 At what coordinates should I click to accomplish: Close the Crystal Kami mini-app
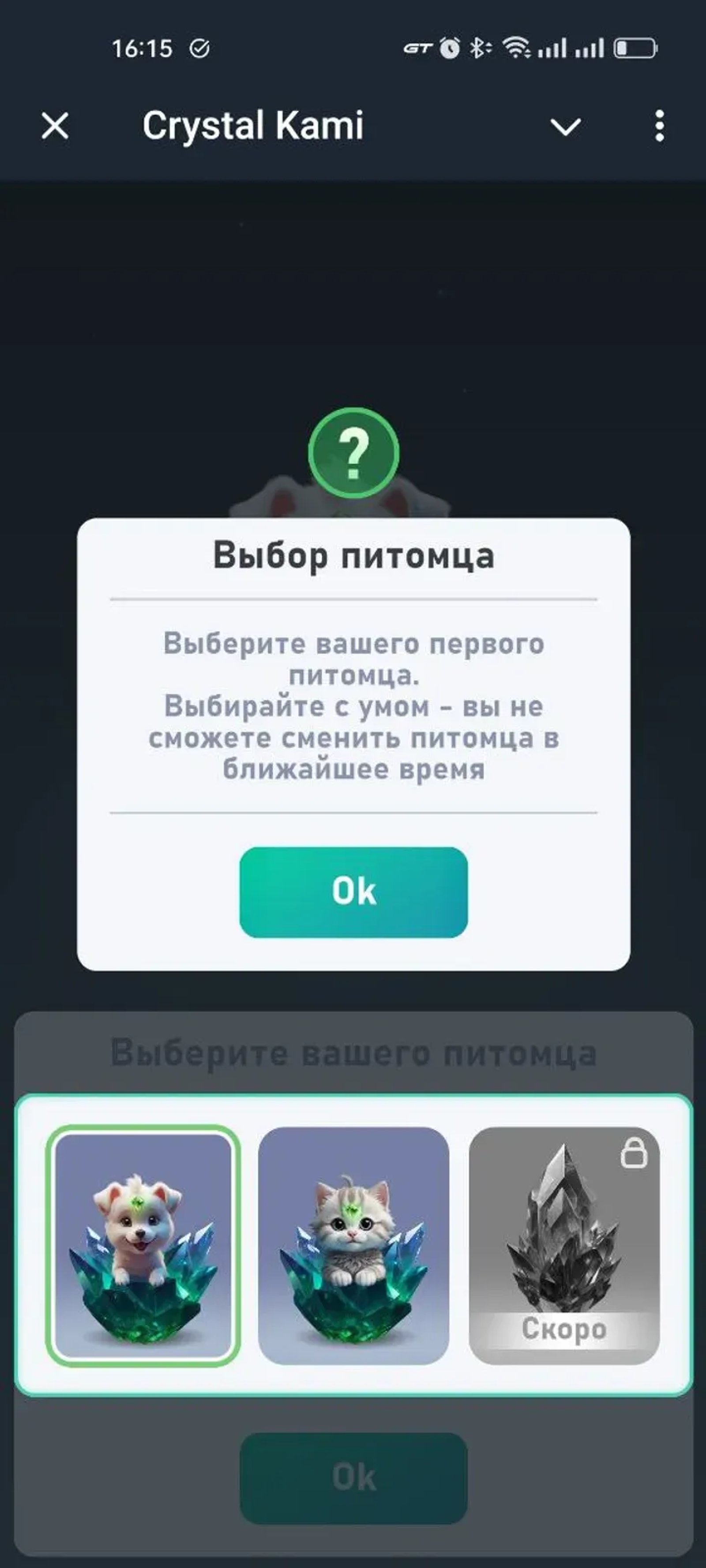[x=55, y=125]
